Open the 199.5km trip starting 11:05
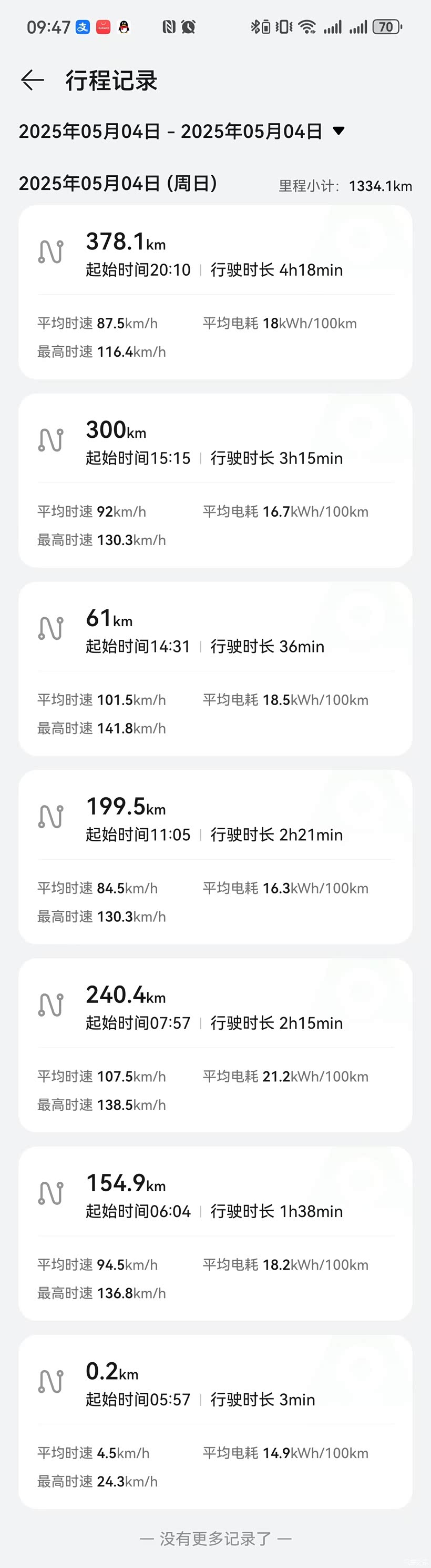The image size is (431, 1568). coord(215,857)
